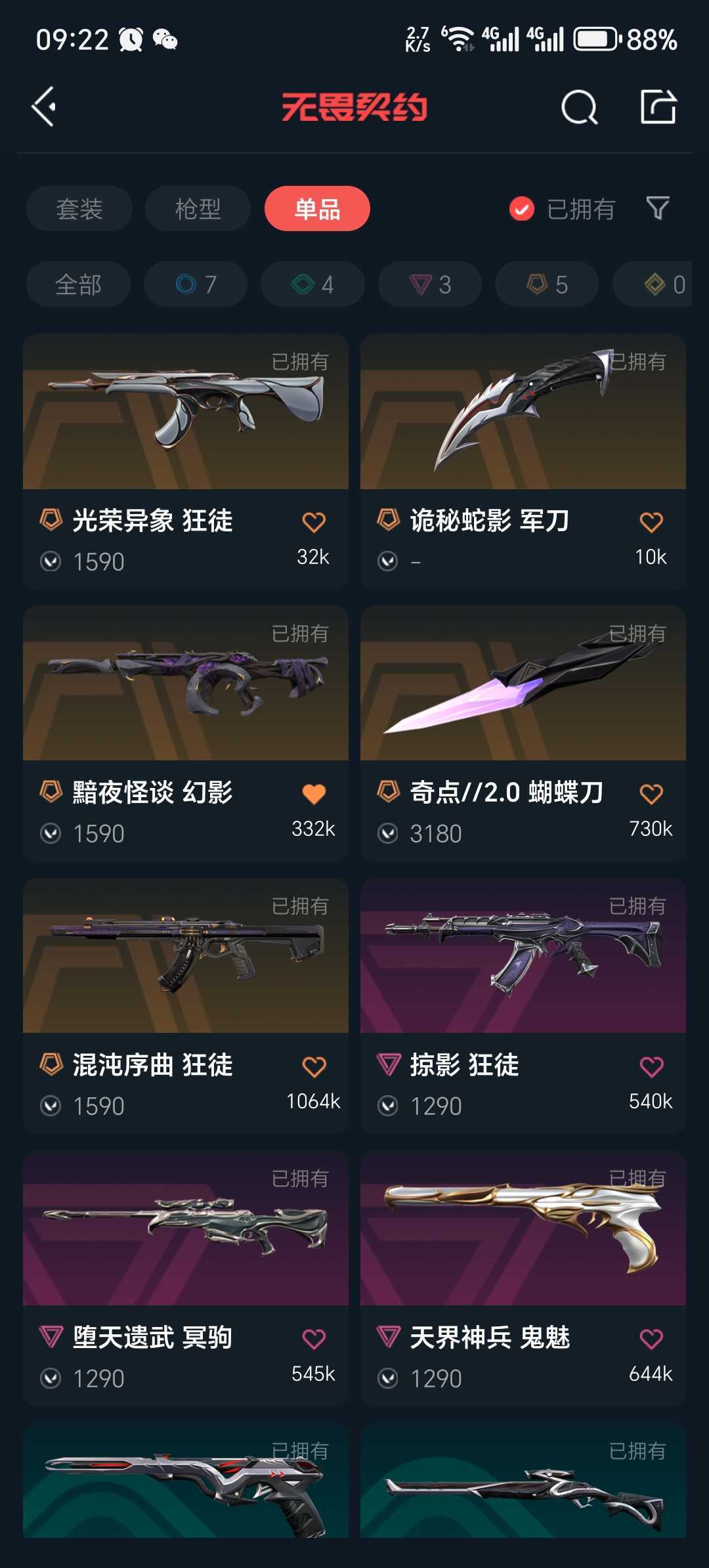Filter by the pink tier chip showing 3
Viewport: 709px width, 1568px height.
(430, 284)
